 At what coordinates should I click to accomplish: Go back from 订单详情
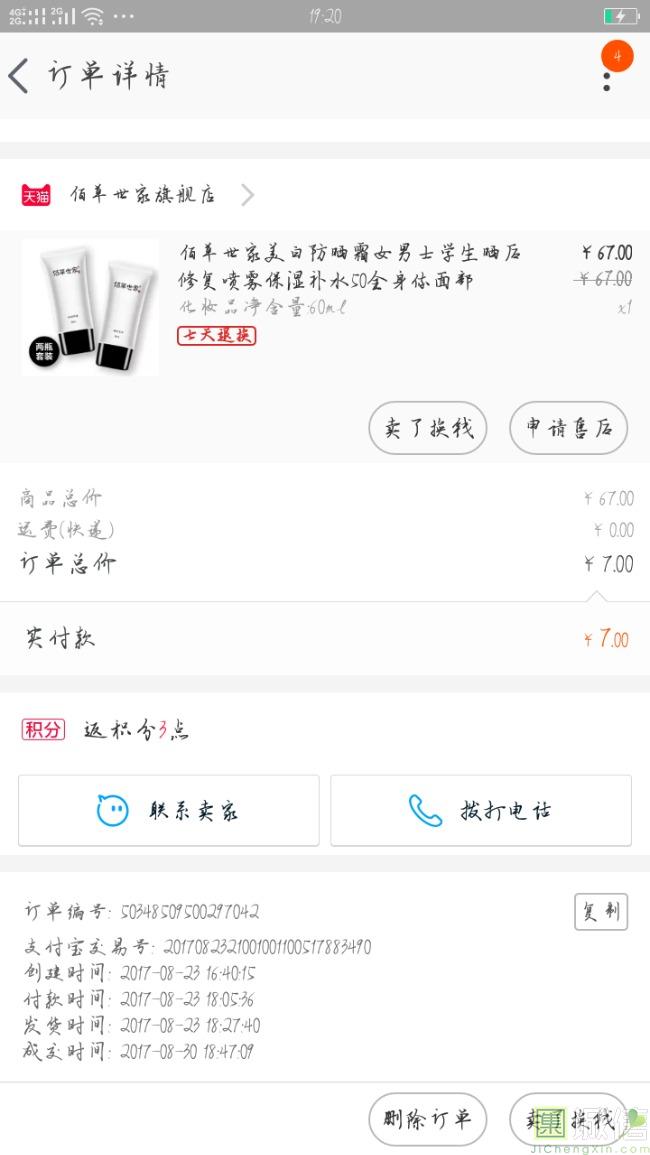[x=19, y=76]
